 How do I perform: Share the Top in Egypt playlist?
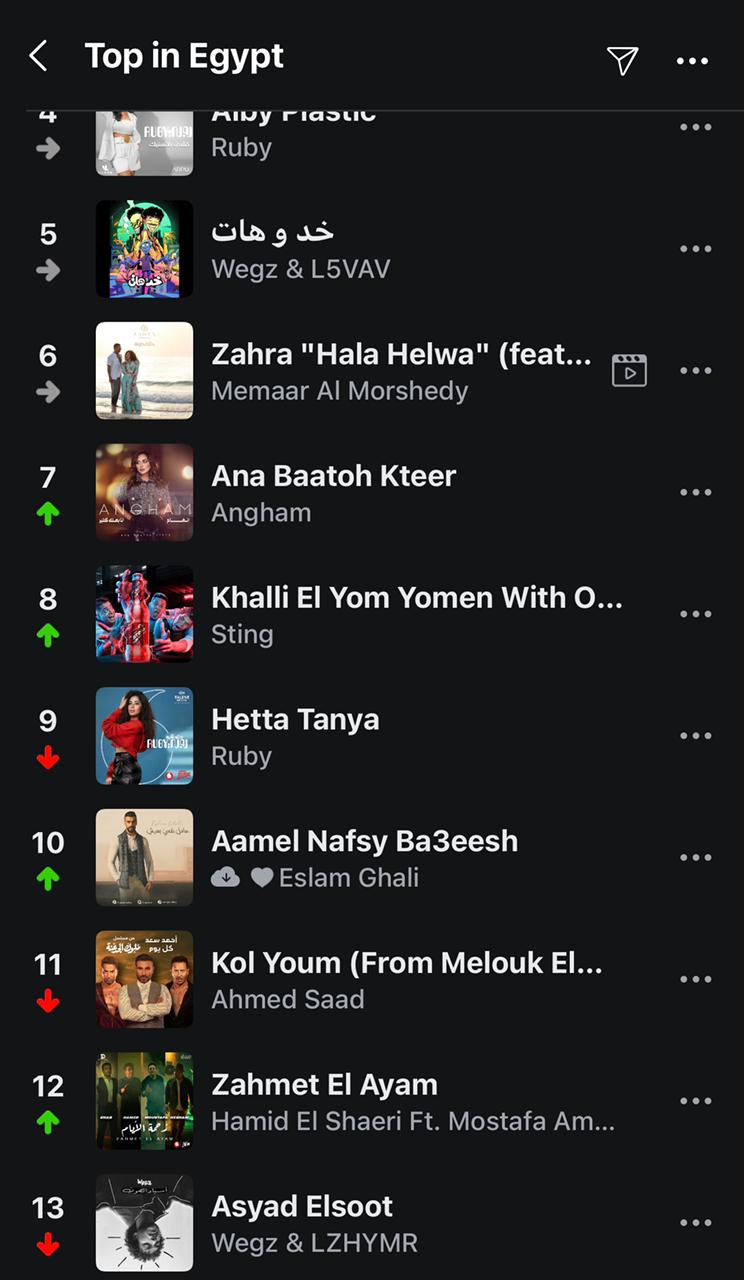tap(622, 60)
